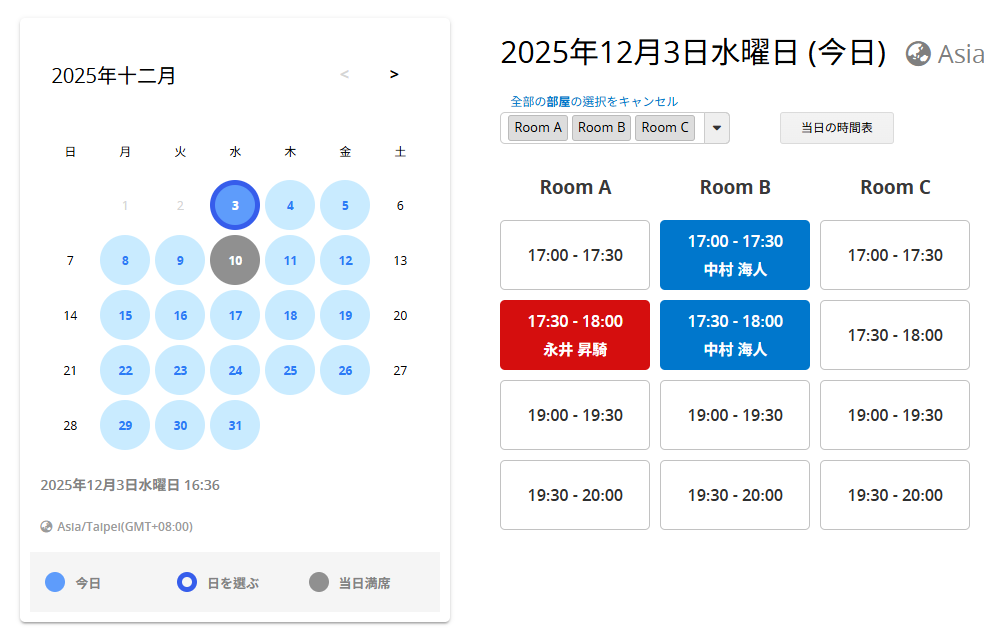Go to the next month in calendar
Screen dimensions: 986x633
(394, 74)
